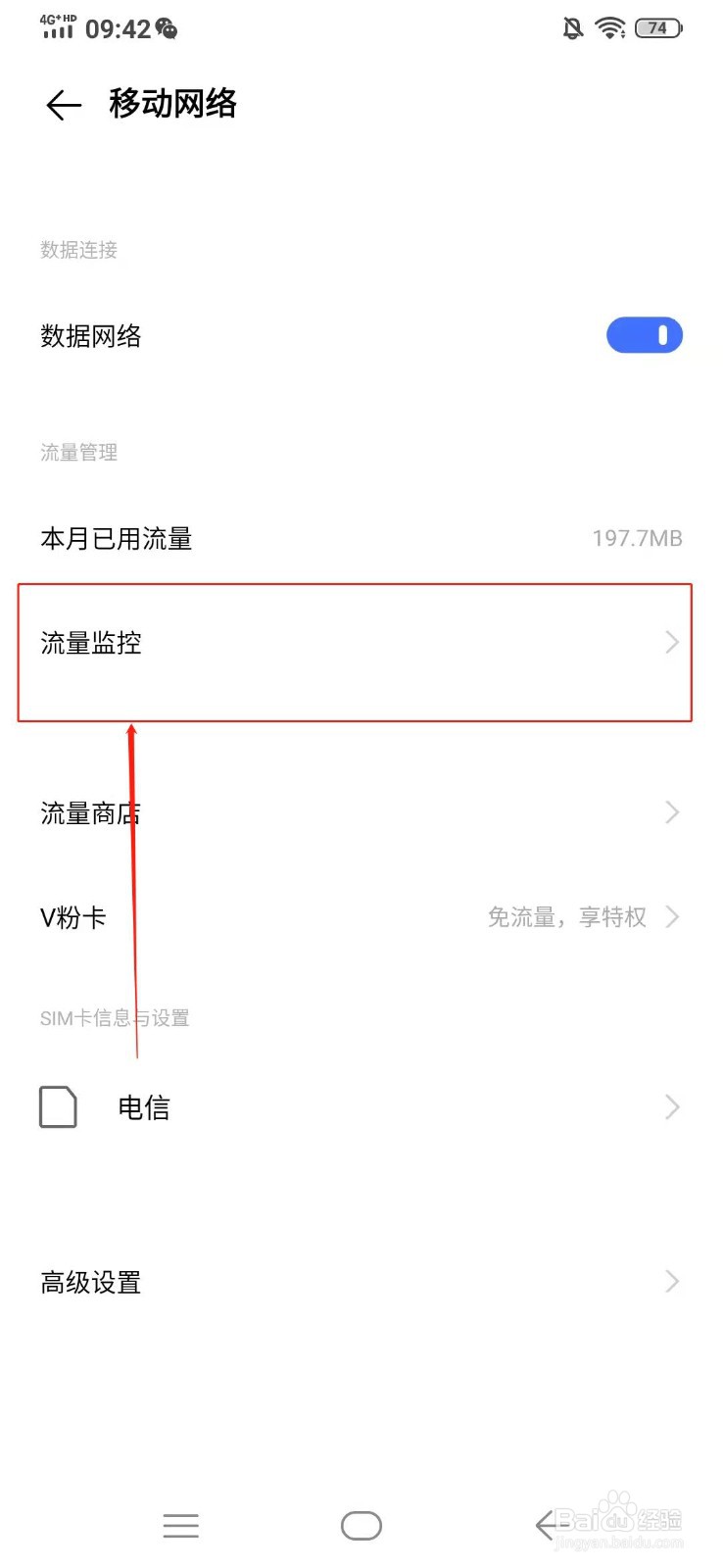This screenshot has height=1568, width=723.
Task: Expand 高级设置 via the right chevron
Action: (x=672, y=1281)
